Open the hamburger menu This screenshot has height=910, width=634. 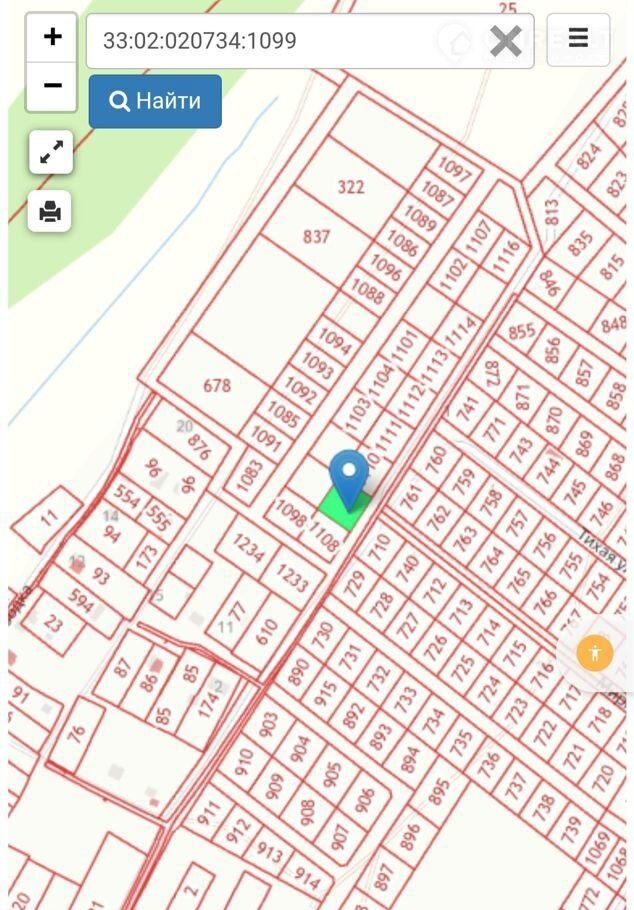(x=578, y=39)
